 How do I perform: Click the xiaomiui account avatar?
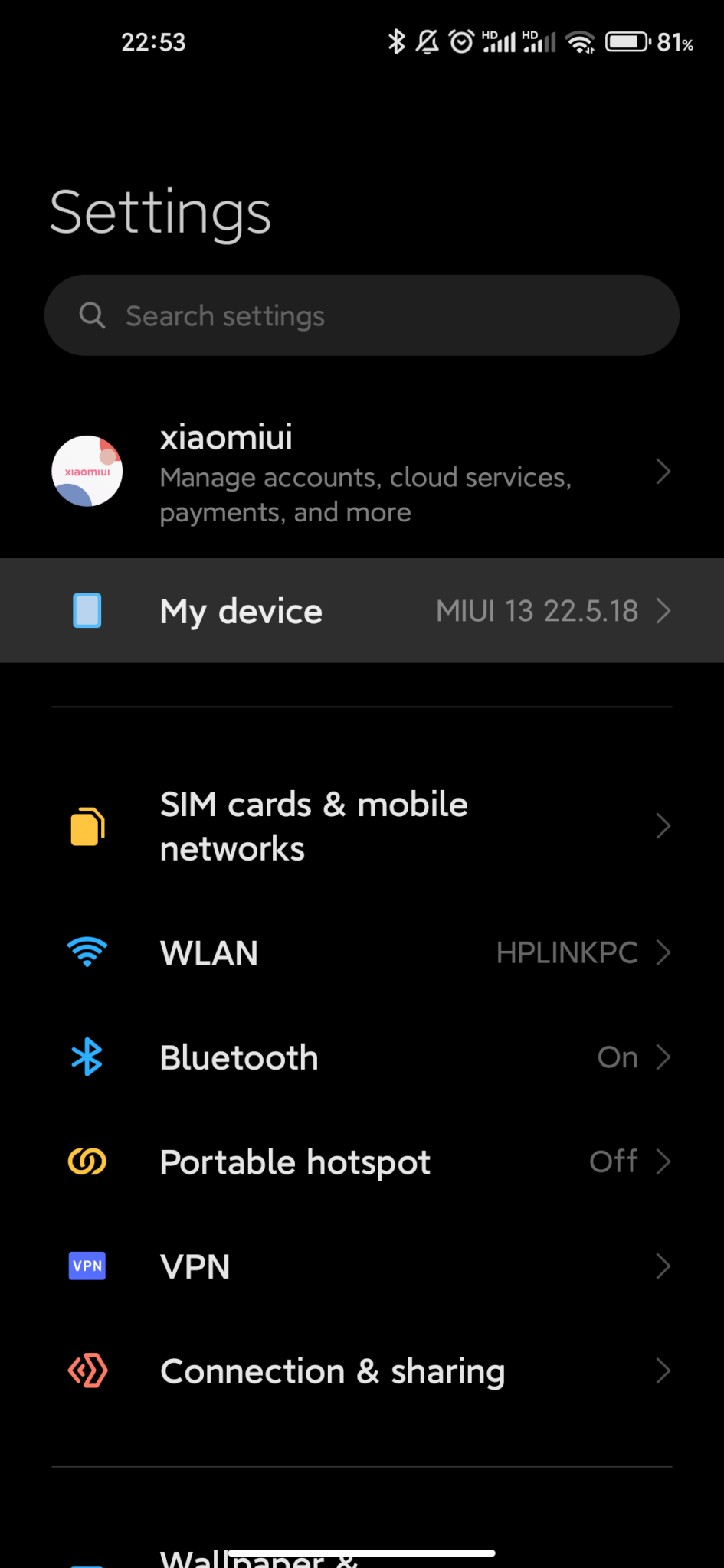[87, 471]
